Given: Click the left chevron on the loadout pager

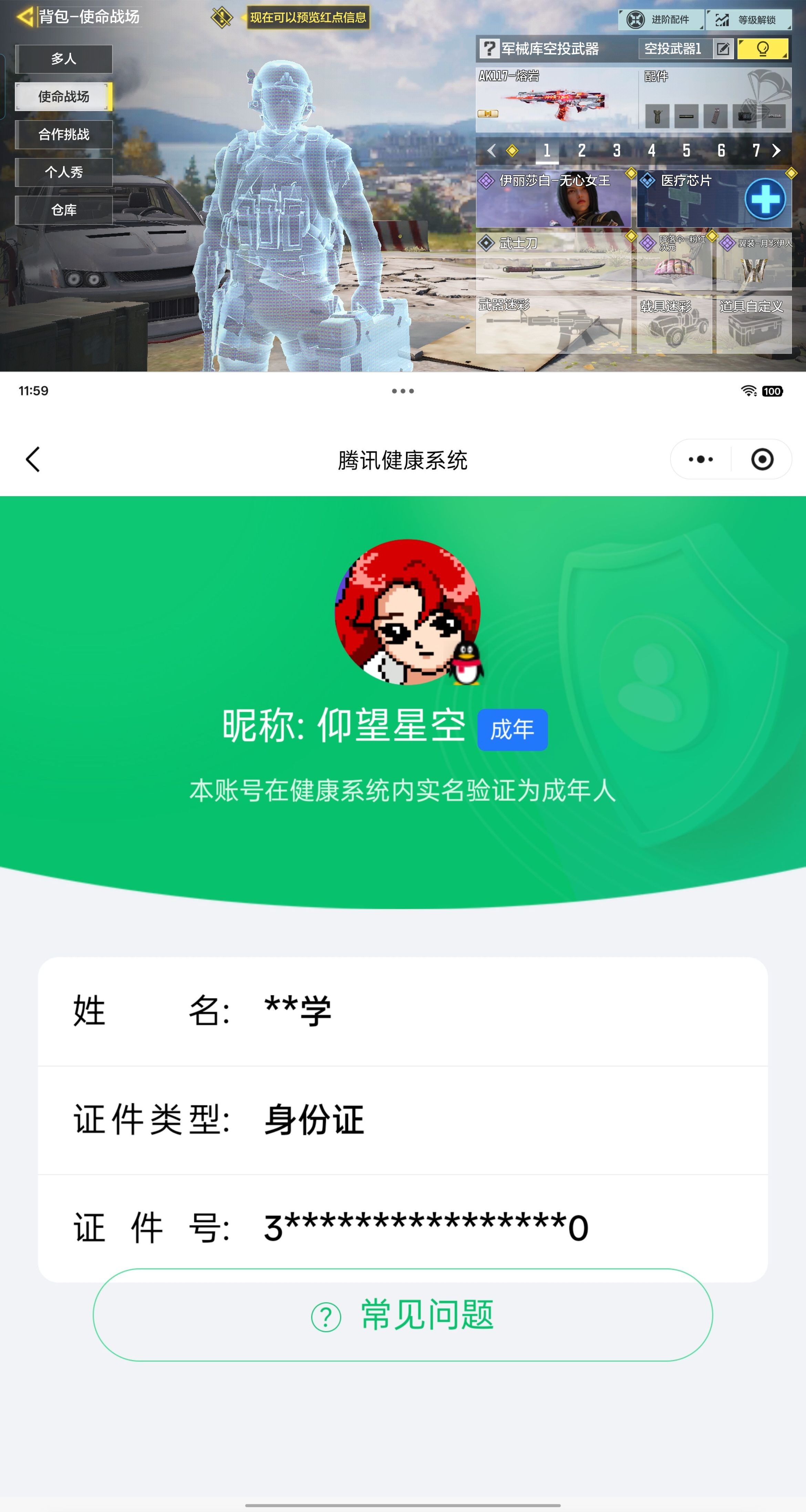Looking at the screenshot, I should pos(493,151).
